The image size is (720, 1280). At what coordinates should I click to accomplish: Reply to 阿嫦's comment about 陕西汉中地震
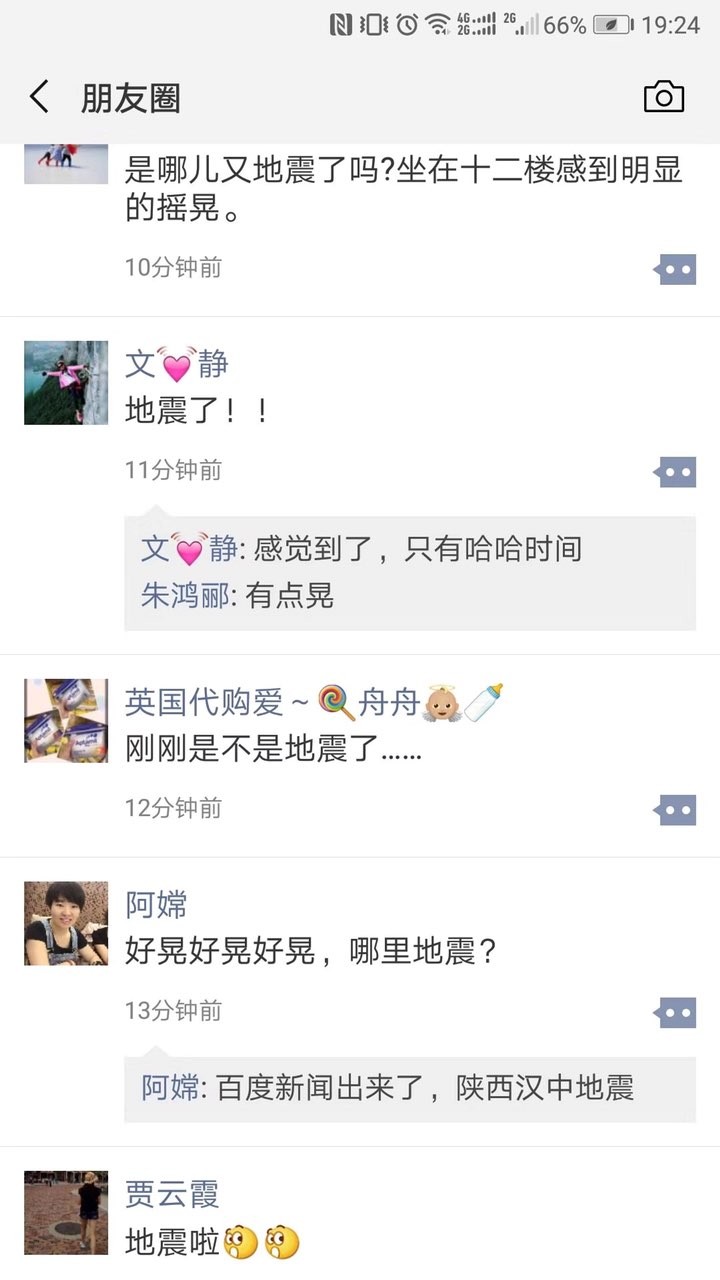[x=425, y=1088]
